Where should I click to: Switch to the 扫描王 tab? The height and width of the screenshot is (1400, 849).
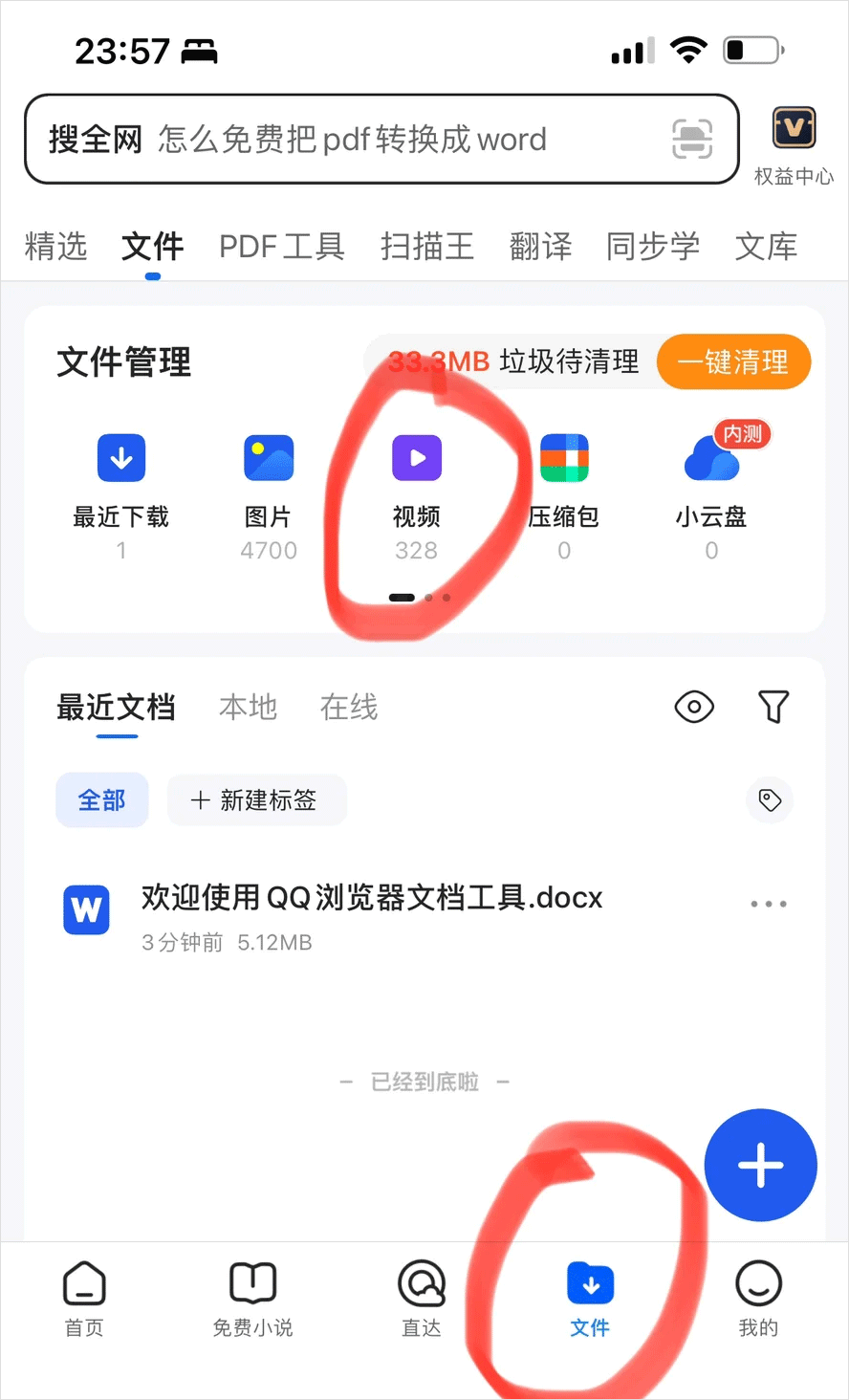(426, 247)
